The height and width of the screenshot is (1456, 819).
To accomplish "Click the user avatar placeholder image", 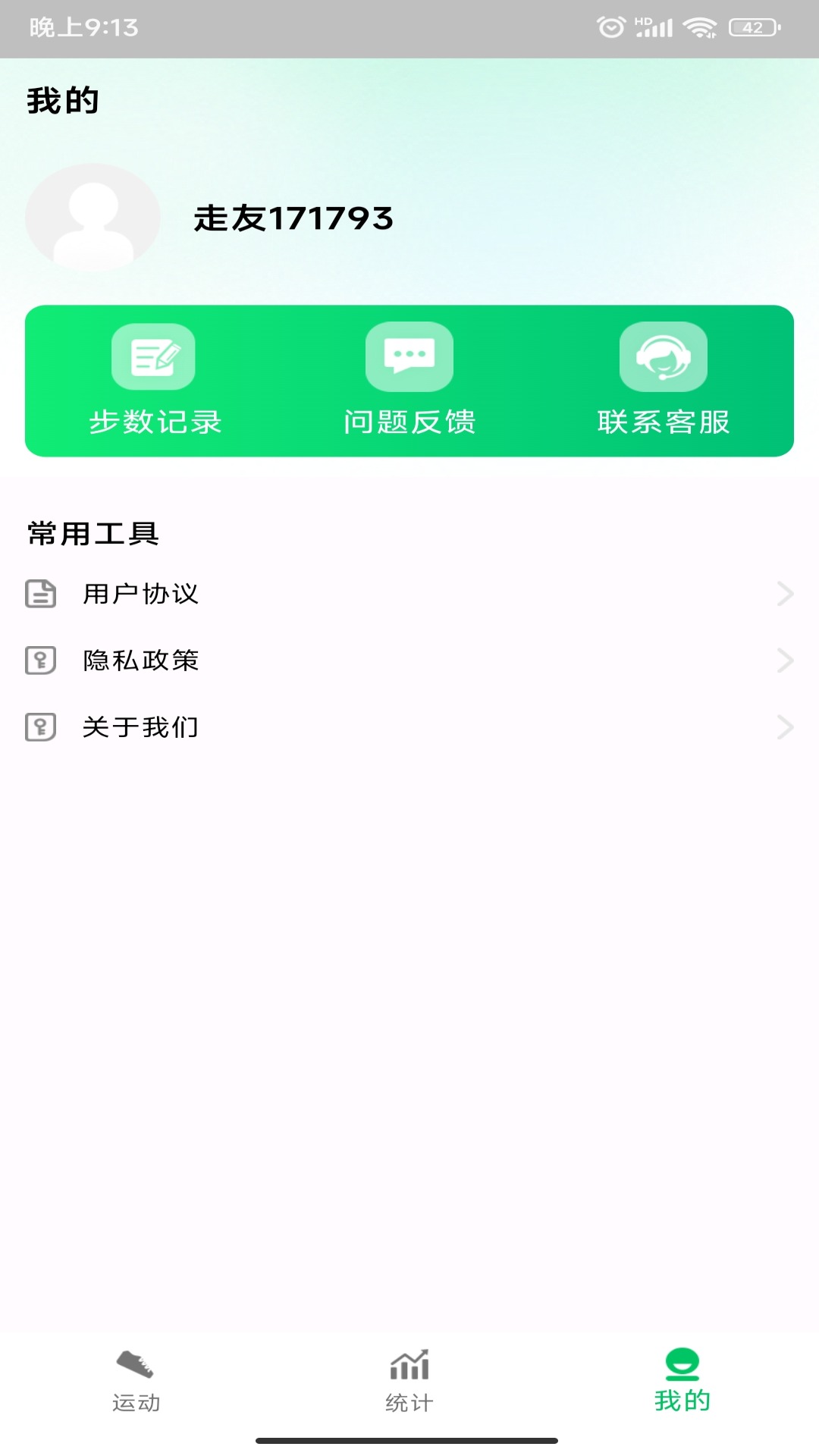I will pyautogui.click(x=91, y=218).
